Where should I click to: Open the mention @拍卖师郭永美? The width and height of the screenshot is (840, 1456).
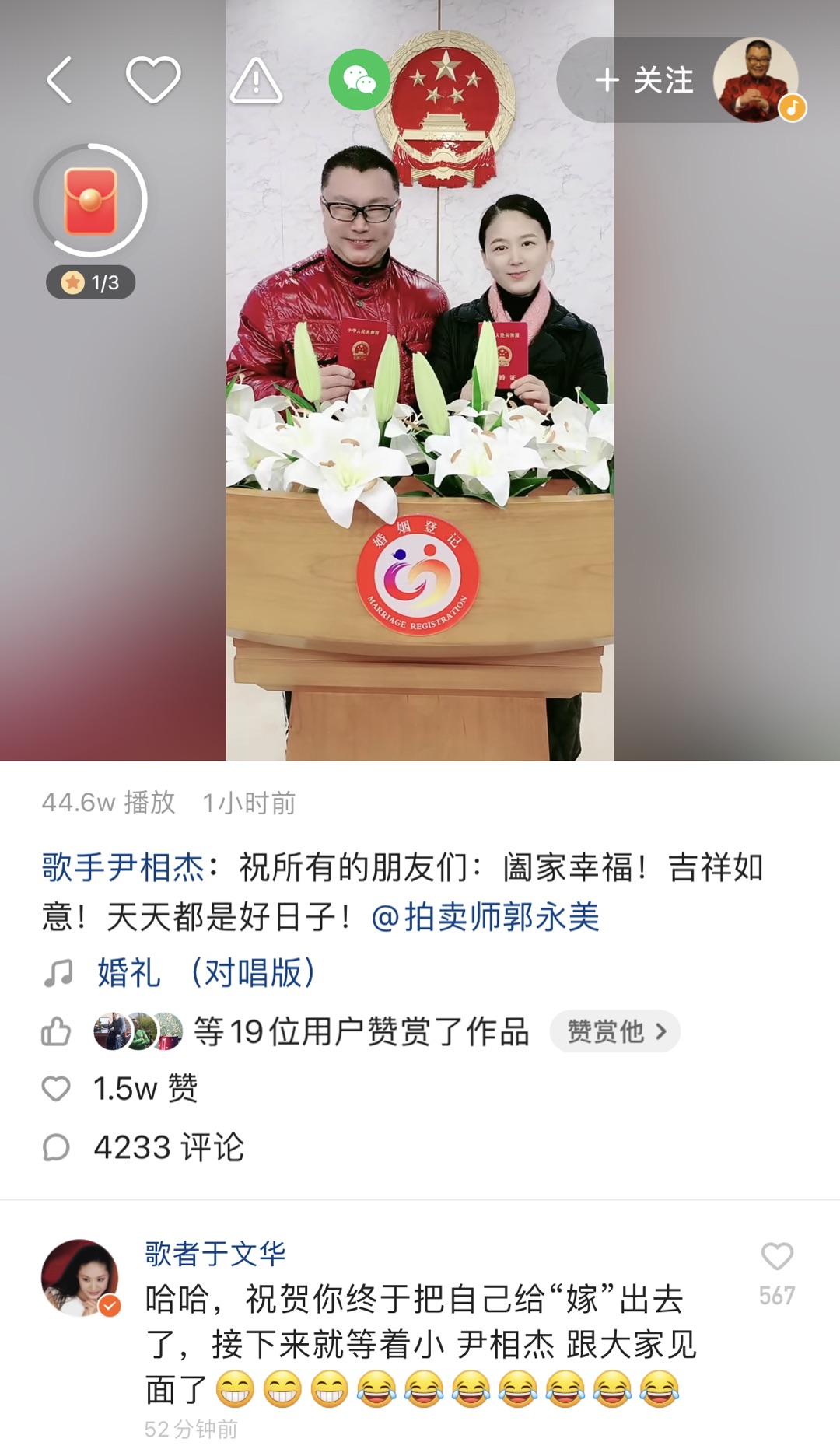[x=485, y=917]
